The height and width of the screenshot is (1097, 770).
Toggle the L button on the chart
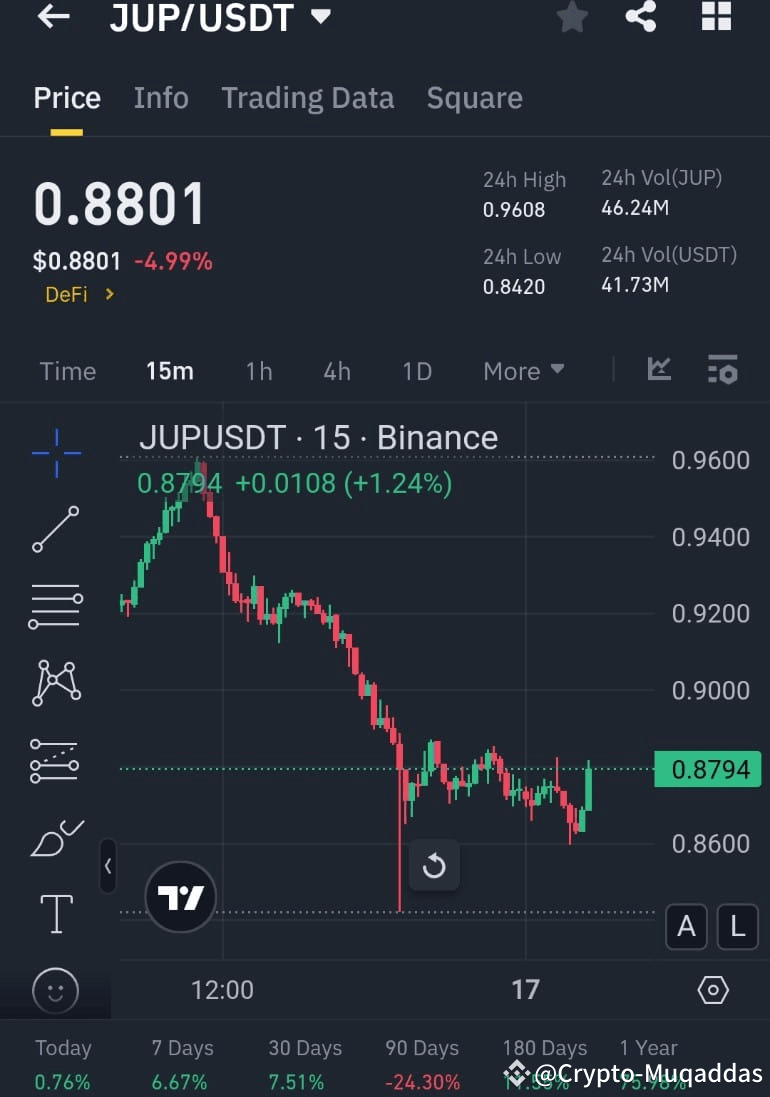point(737,927)
